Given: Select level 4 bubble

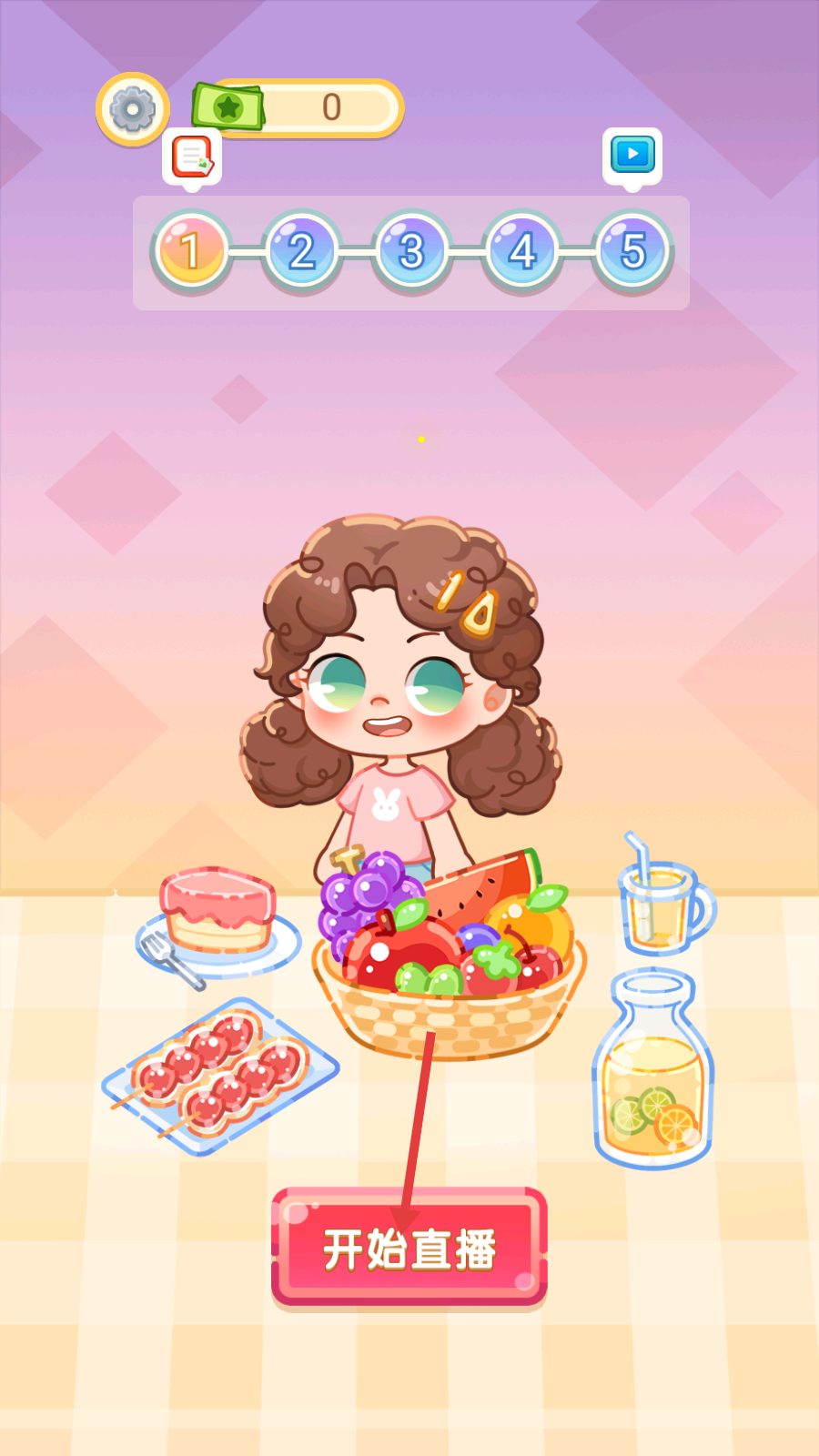Looking at the screenshot, I should pos(522,250).
